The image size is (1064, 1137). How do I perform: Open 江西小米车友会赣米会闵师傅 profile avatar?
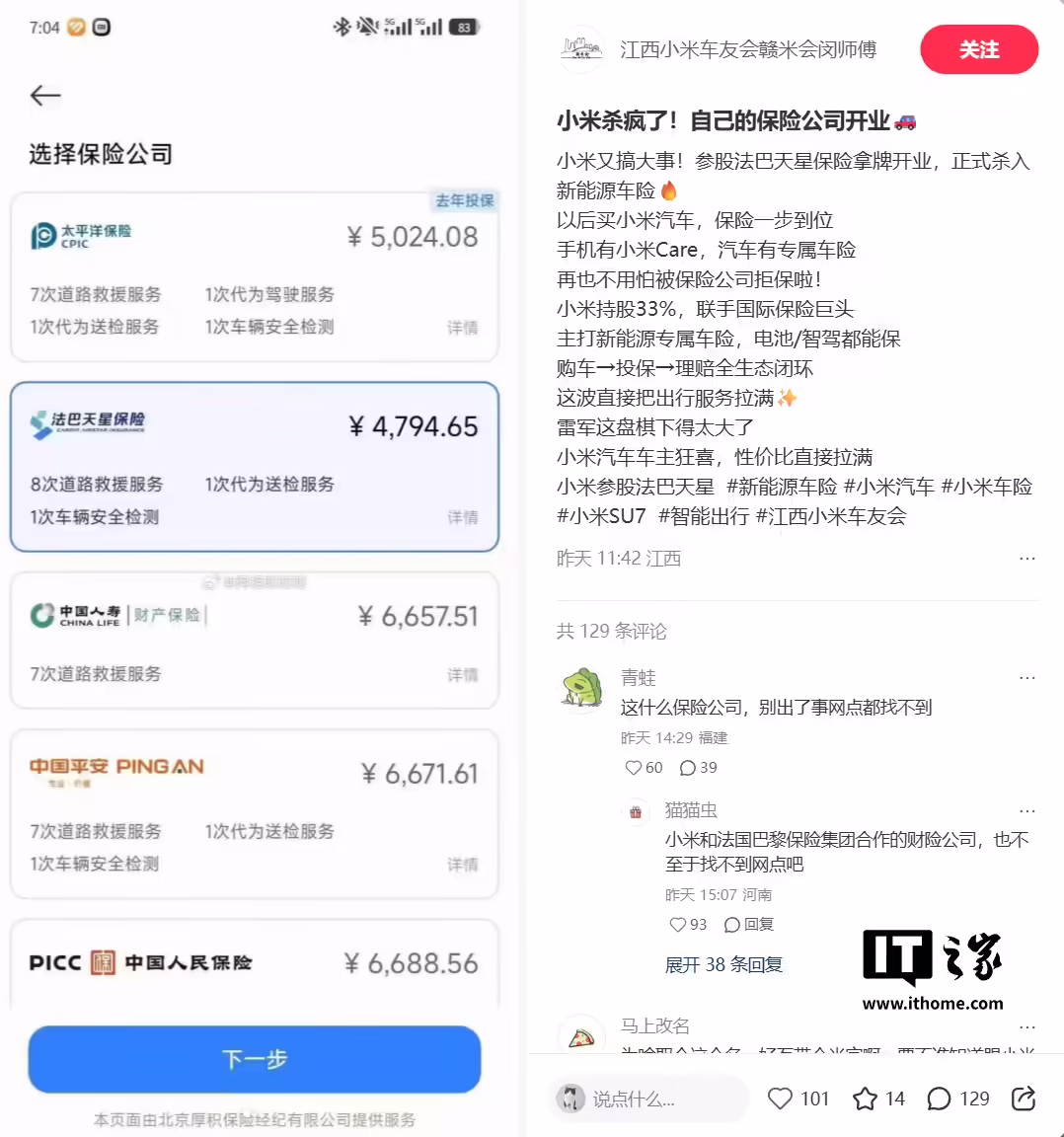pyautogui.click(x=581, y=49)
